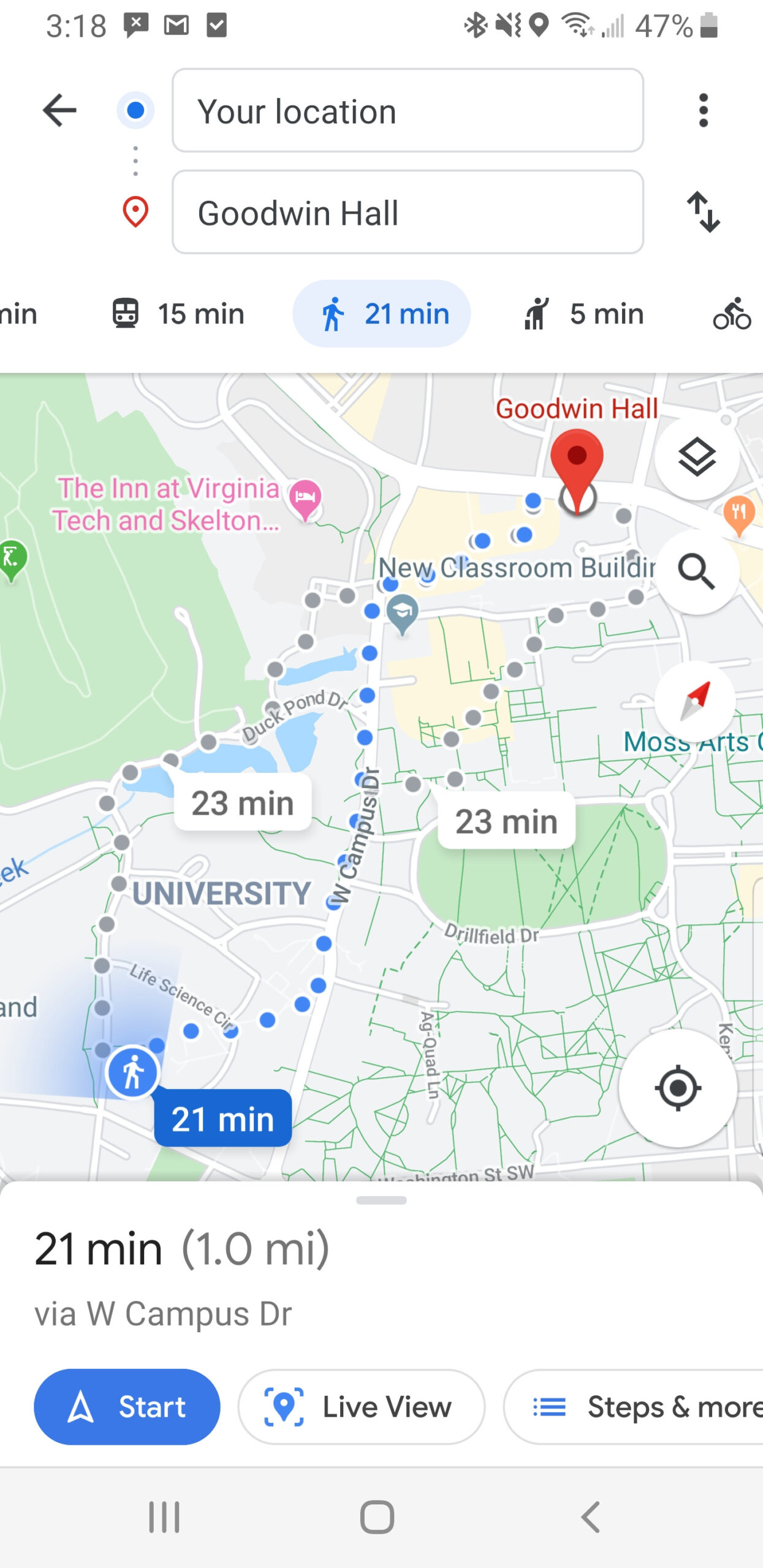The height and width of the screenshot is (1568, 763).
Task: Choose the 23 min route near Drillfield
Action: pos(506,821)
